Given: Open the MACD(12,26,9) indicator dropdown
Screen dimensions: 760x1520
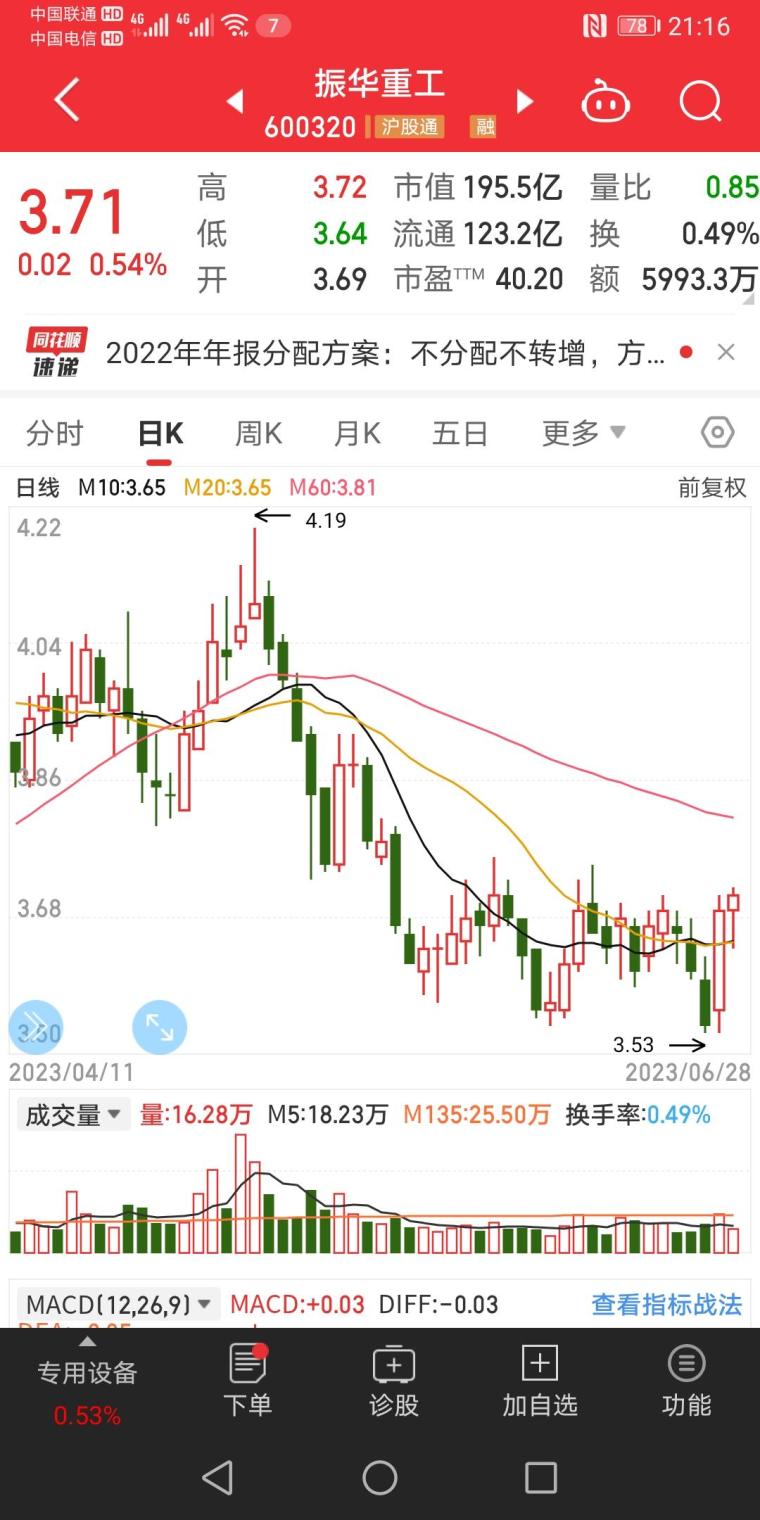Looking at the screenshot, I should 118,1305.
